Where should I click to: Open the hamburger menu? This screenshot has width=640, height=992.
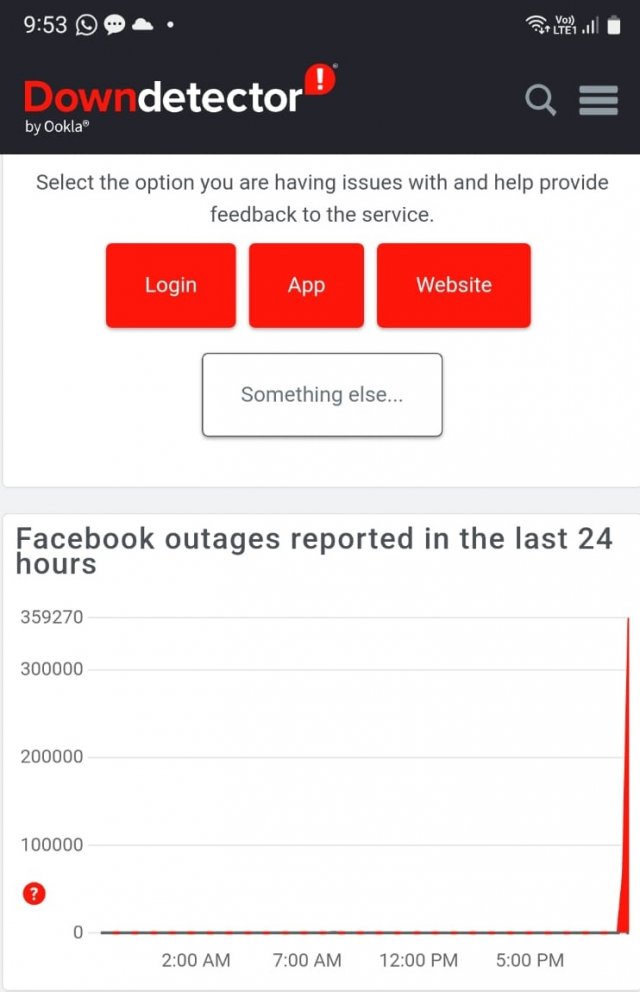[x=598, y=100]
